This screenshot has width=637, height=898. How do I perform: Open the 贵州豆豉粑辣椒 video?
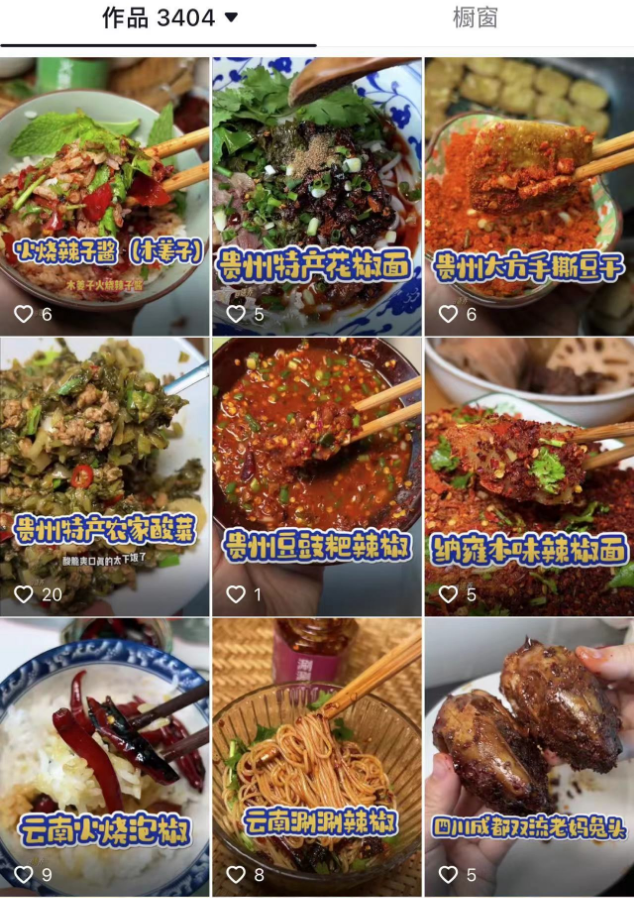pos(317,470)
